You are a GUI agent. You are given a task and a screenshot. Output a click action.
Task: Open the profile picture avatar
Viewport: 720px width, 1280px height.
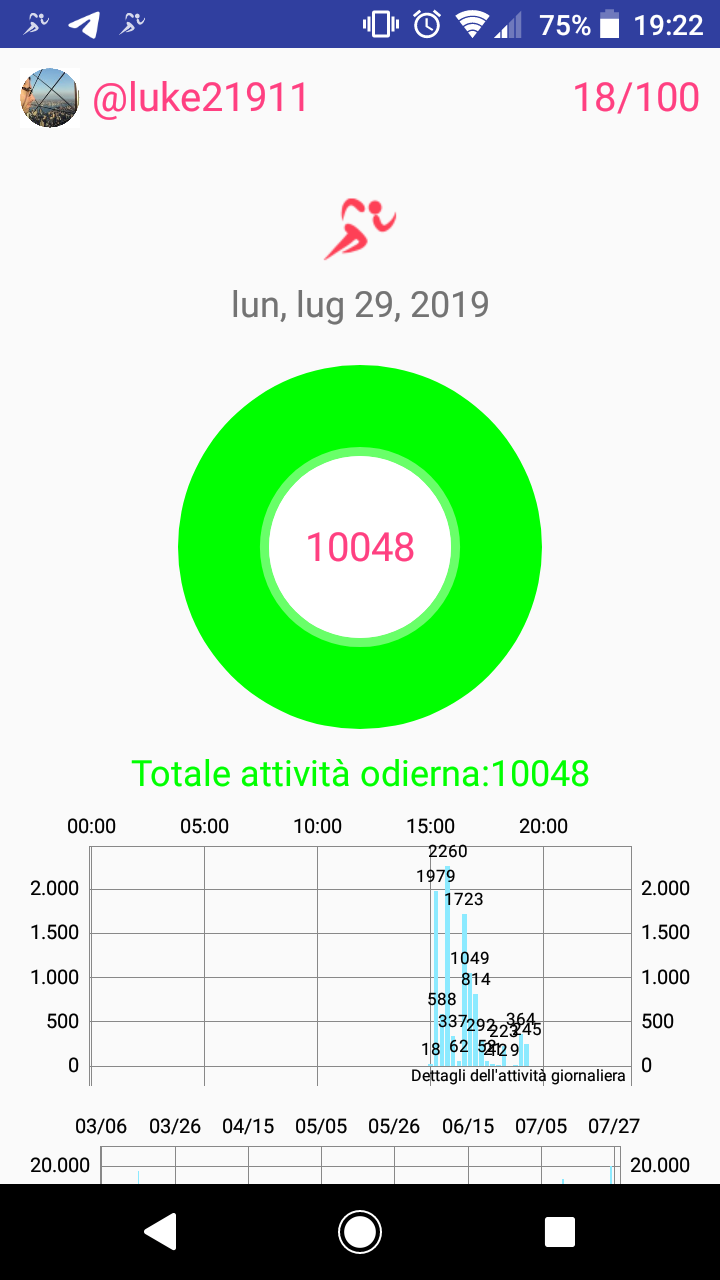(x=49, y=98)
